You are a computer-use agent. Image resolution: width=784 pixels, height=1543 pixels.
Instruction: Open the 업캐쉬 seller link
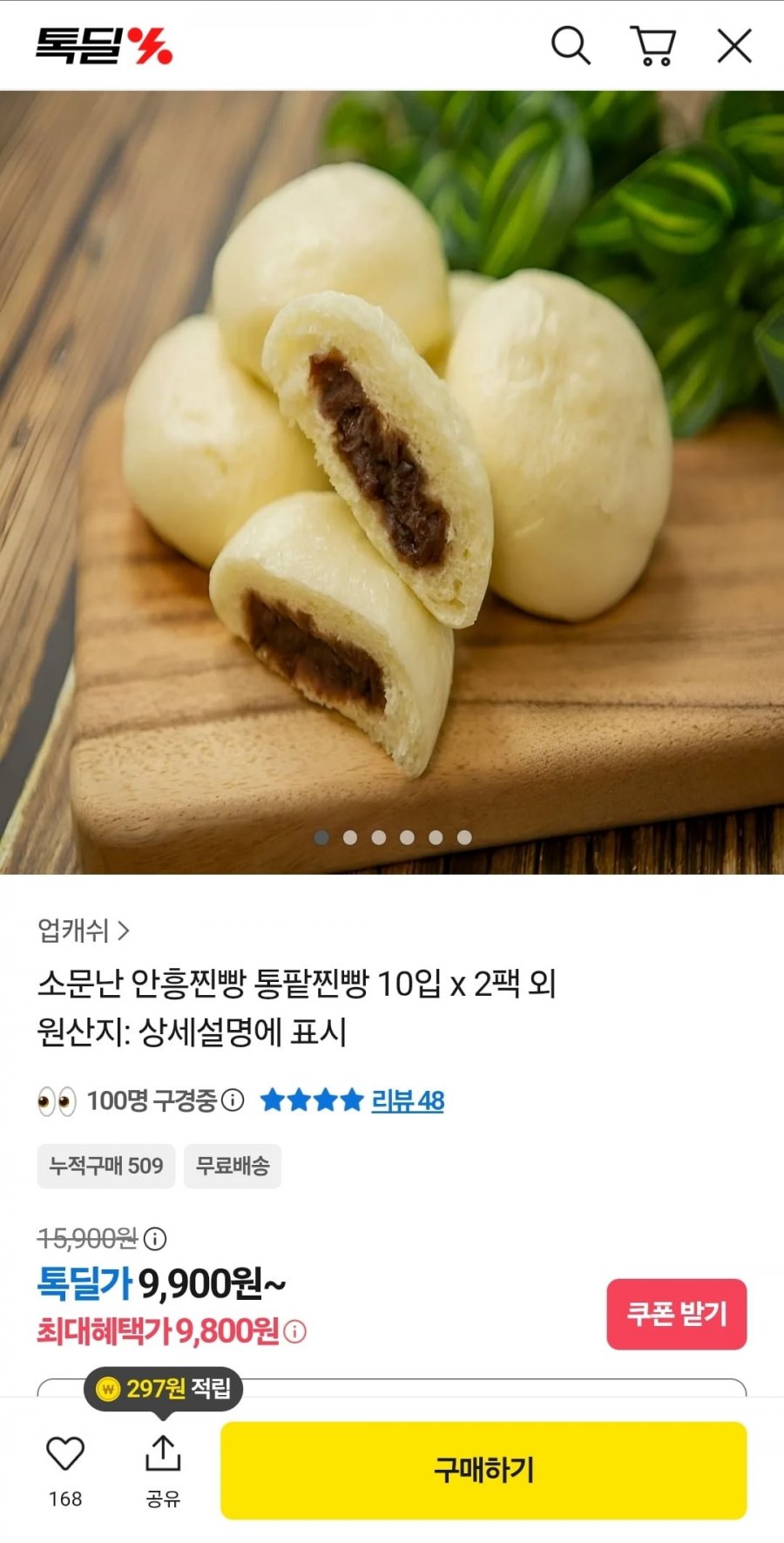pos(84,931)
